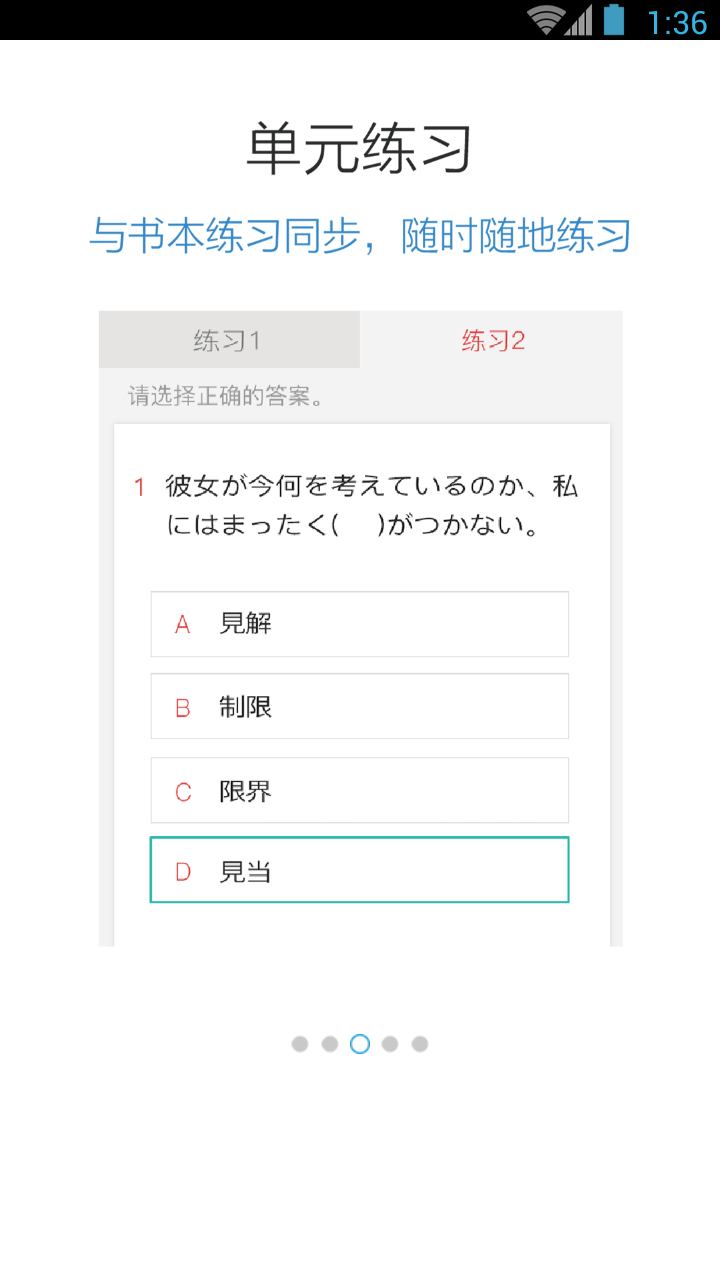Switch to the 练习1 tab
720x1280 pixels.
228,339
